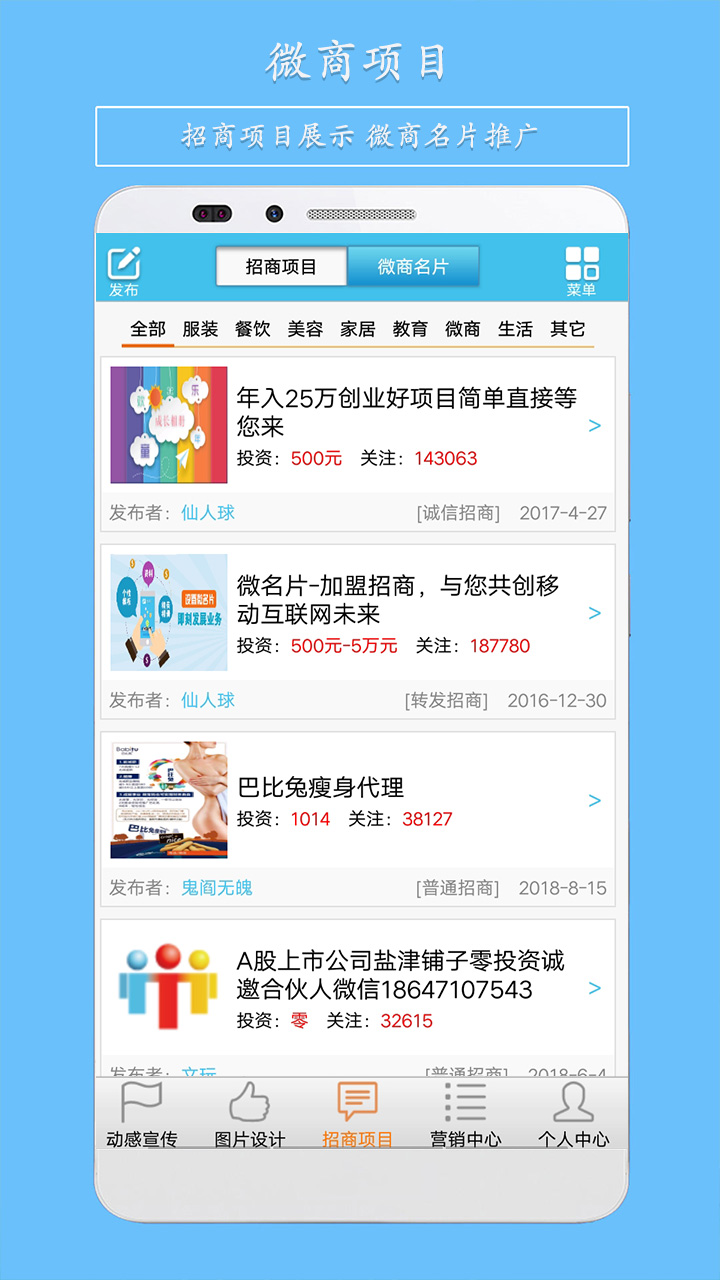Expand the 微名片加盟招商 item chevron

tap(593, 614)
